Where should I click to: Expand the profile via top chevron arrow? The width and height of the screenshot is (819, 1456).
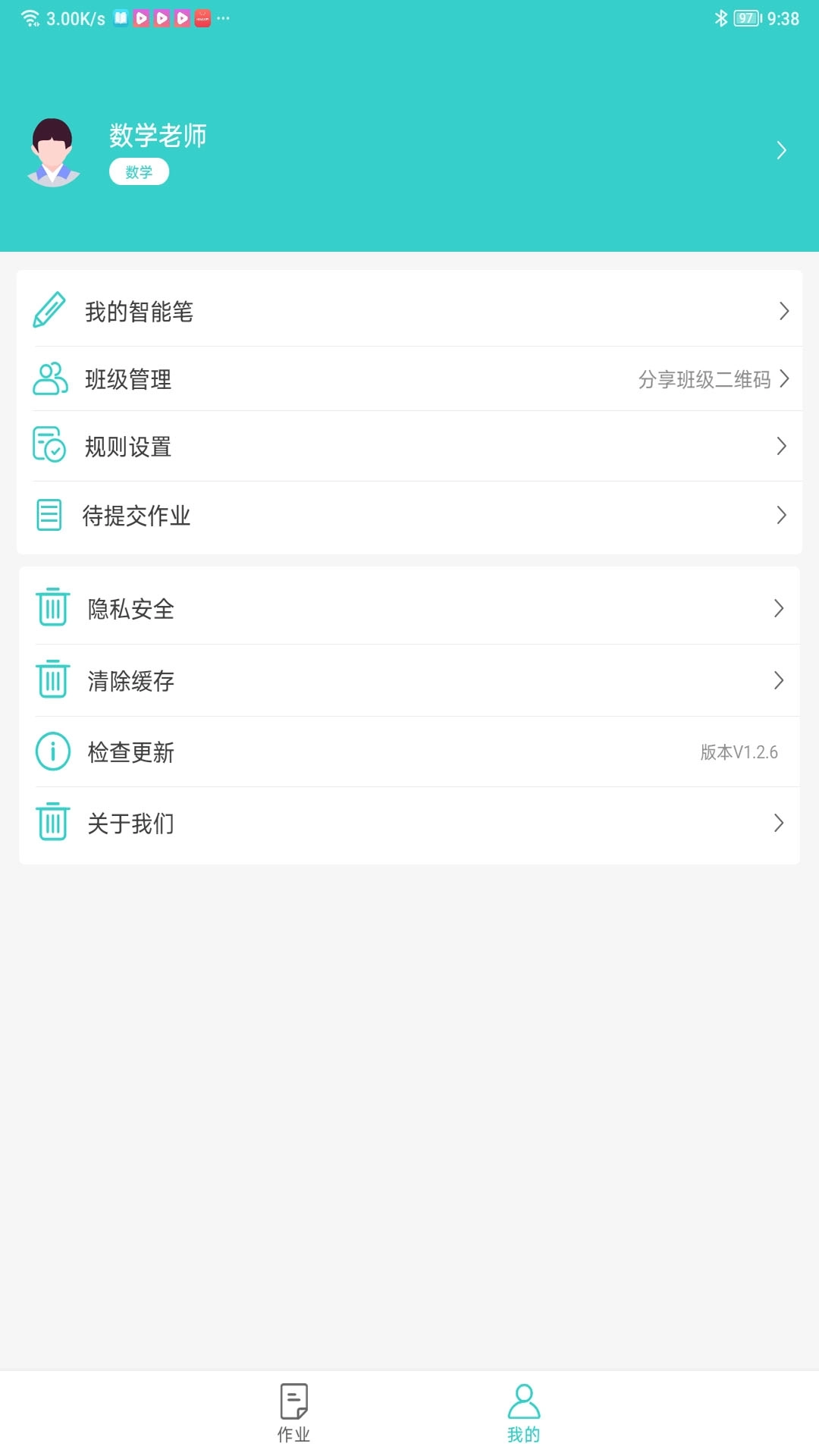click(783, 150)
